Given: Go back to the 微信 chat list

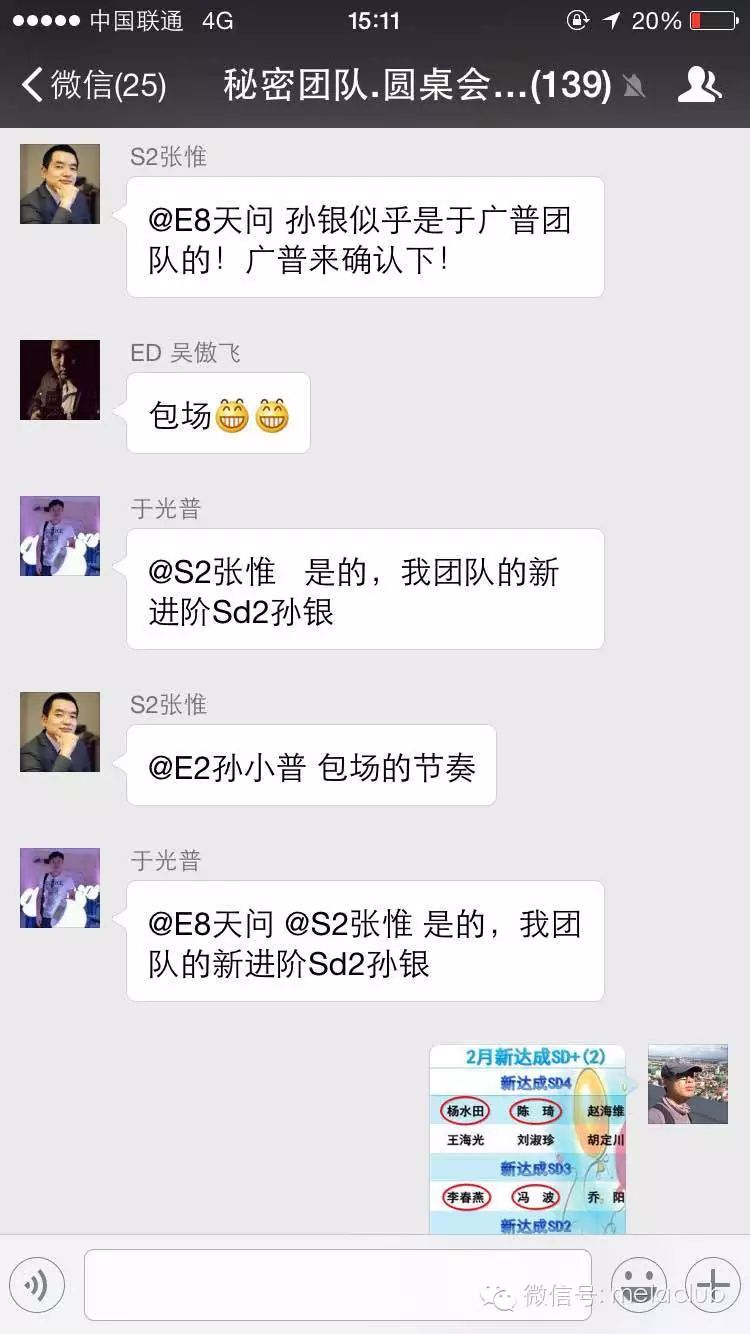Looking at the screenshot, I should (x=92, y=85).
